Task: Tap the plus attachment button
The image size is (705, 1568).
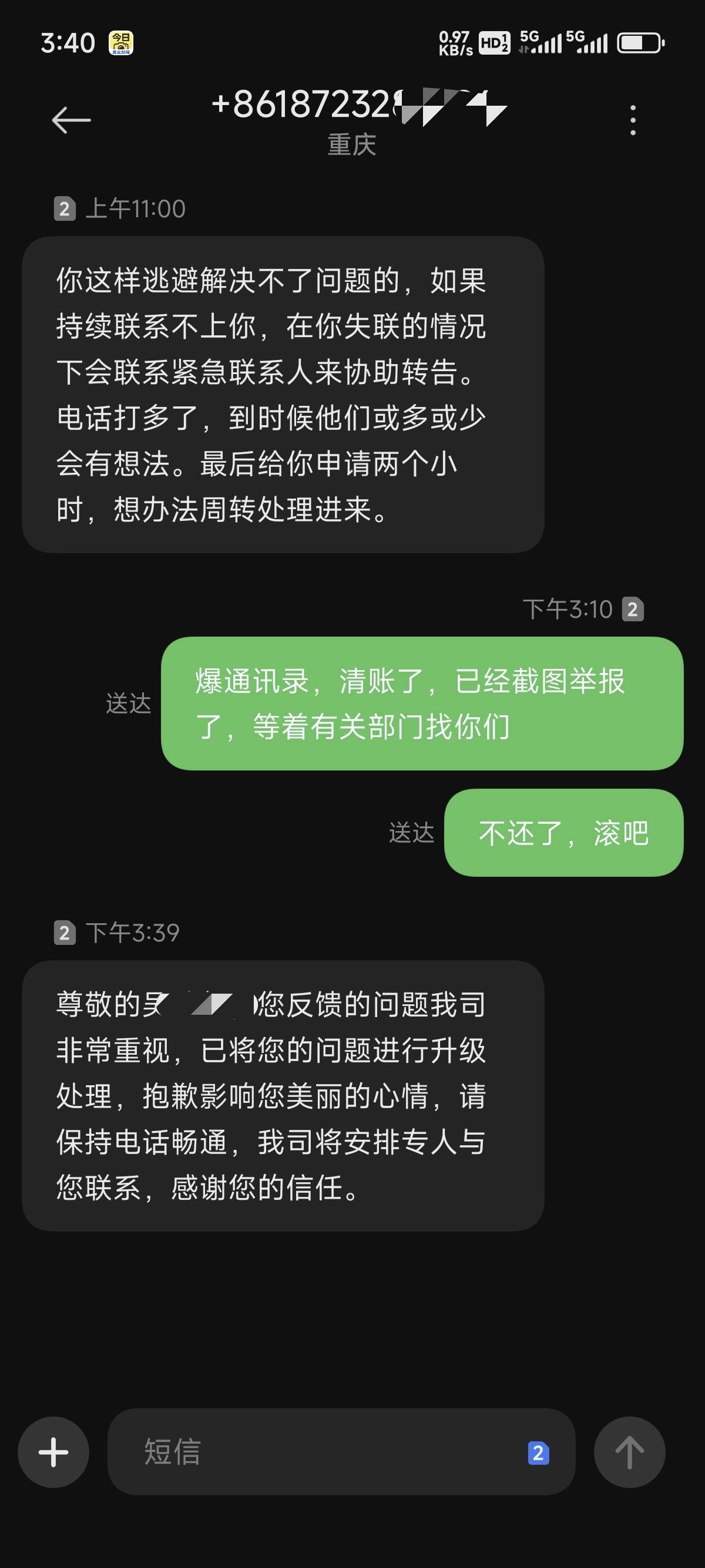Action: coord(53,1452)
